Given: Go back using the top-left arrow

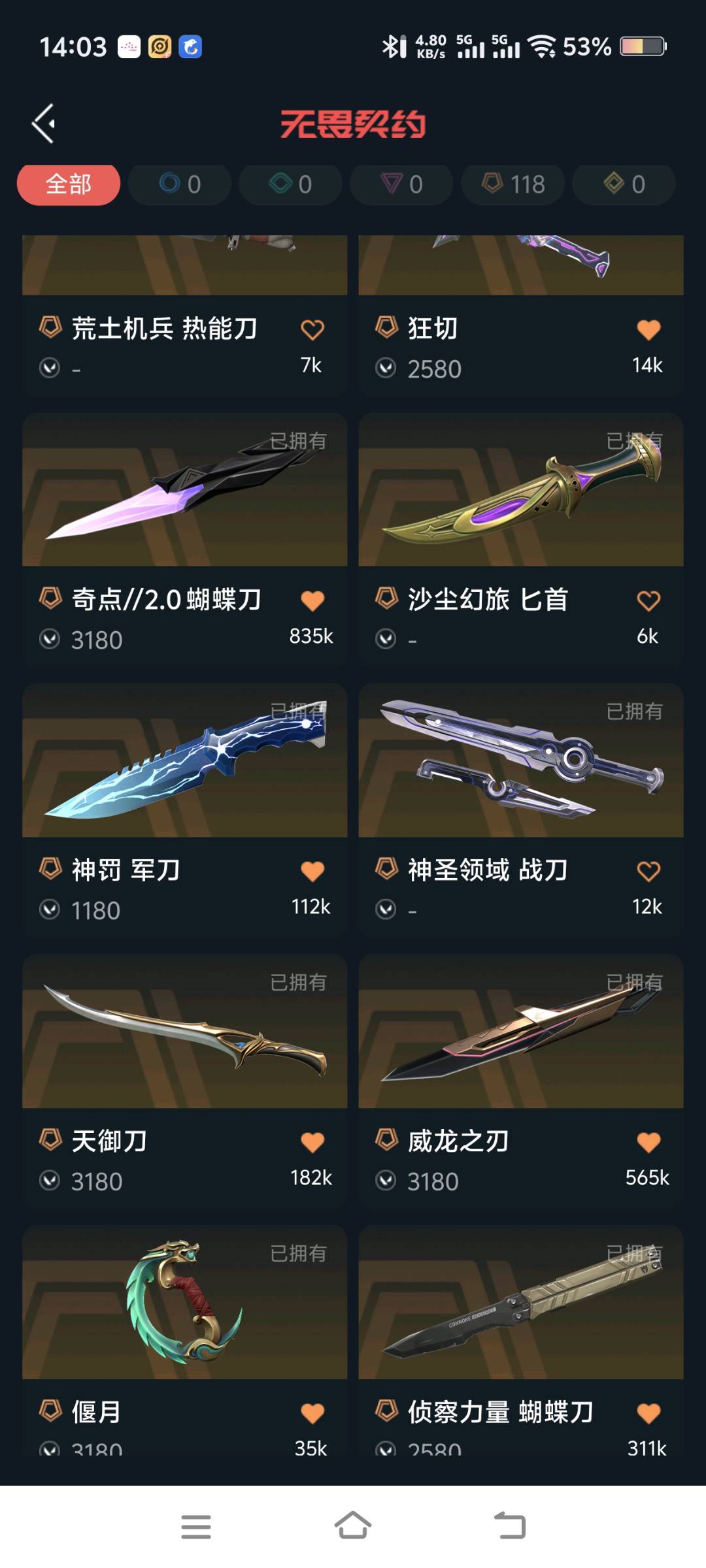Looking at the screenshot, I should 44,123.
